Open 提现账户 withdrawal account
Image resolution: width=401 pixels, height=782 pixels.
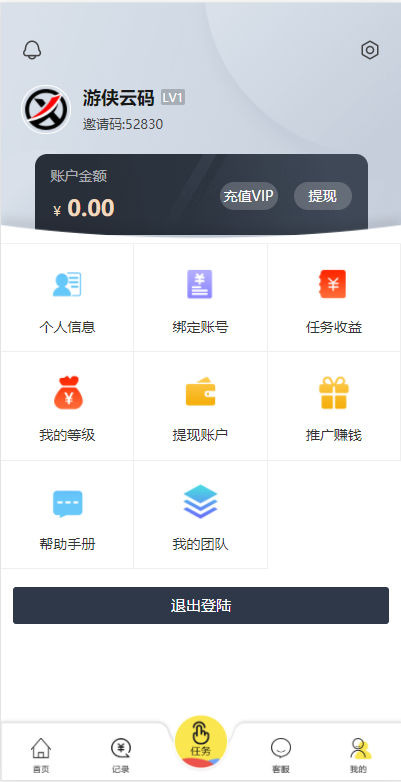[x=200, y=406]
